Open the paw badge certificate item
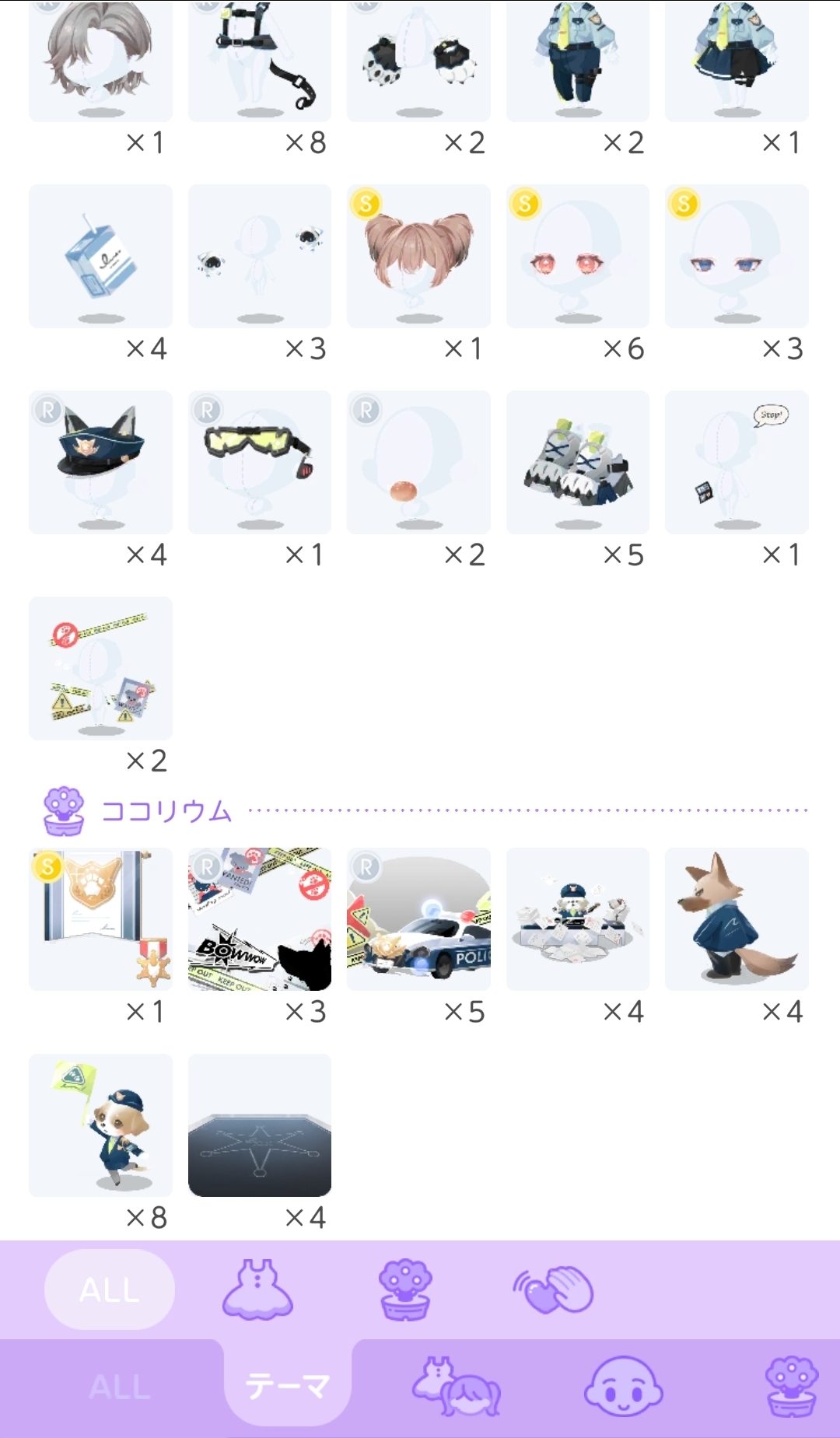Image resolution: width=840 pixels, height=1438 pixels. coord(100,919)
